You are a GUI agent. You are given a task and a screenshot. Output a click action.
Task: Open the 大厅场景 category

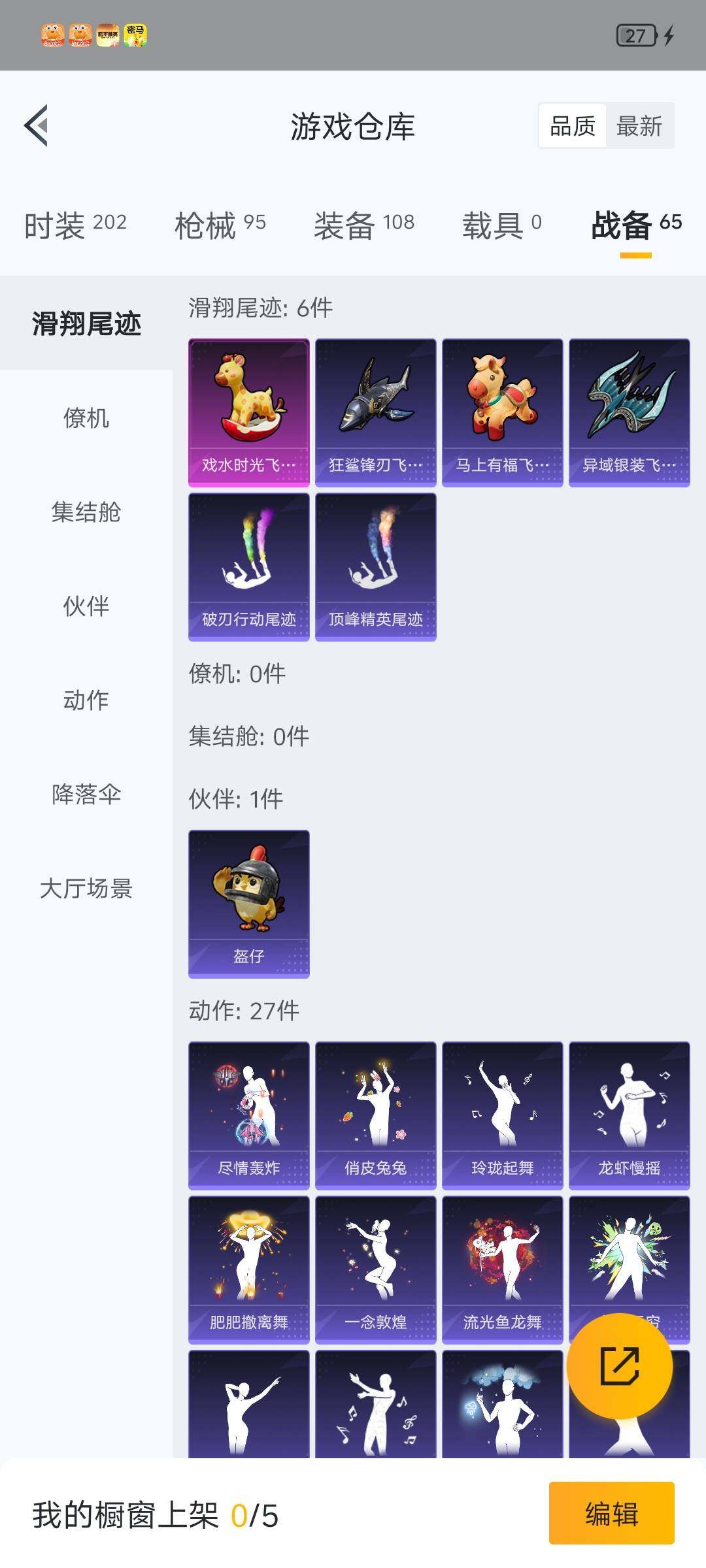pyautogui.click(x=84, y=889)
